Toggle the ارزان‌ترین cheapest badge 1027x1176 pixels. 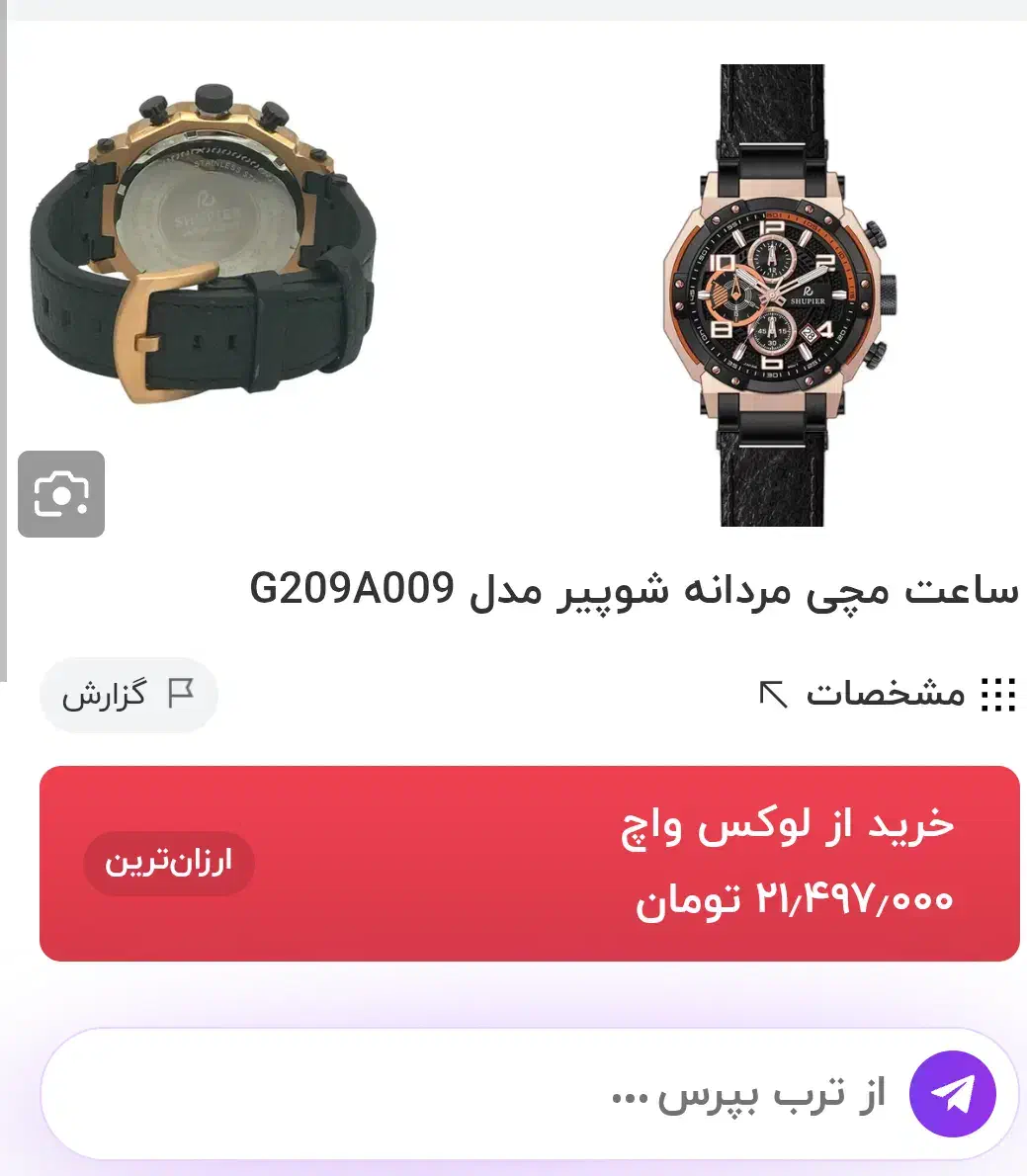tap(169, 863)
